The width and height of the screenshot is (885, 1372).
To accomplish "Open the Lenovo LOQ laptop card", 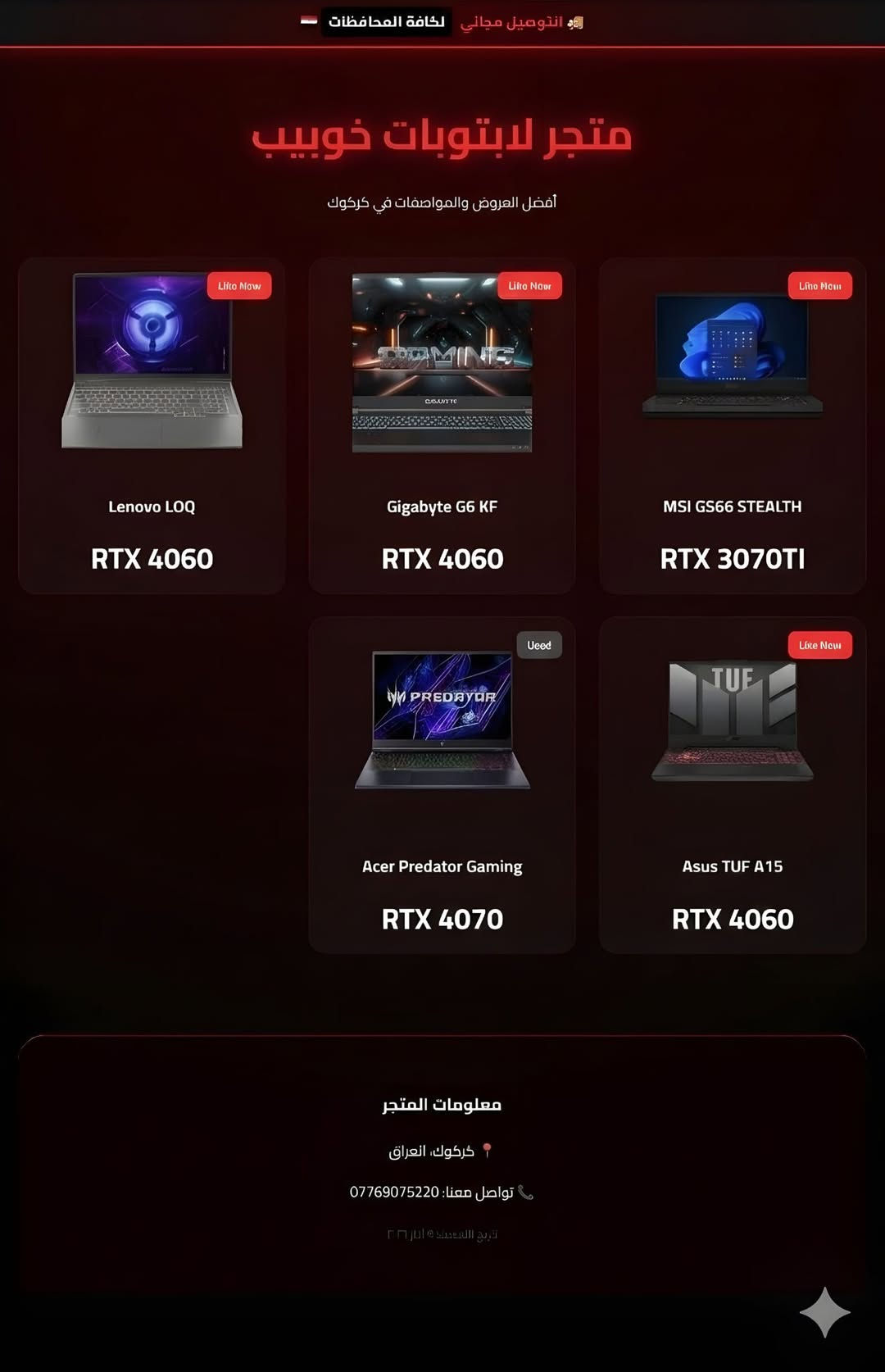I will (x=152, y=426).
